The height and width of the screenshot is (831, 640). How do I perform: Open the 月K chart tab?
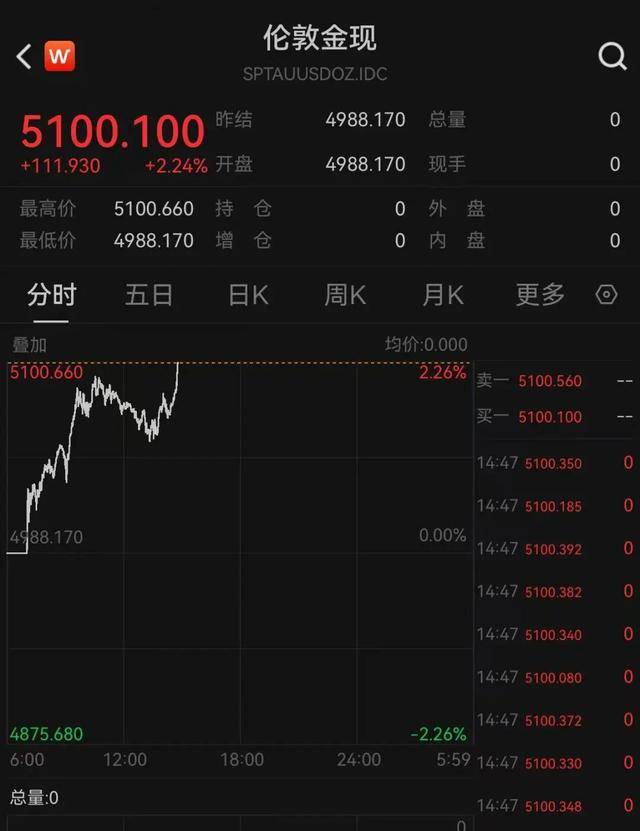pyautogui.click(x=443, y=295)
